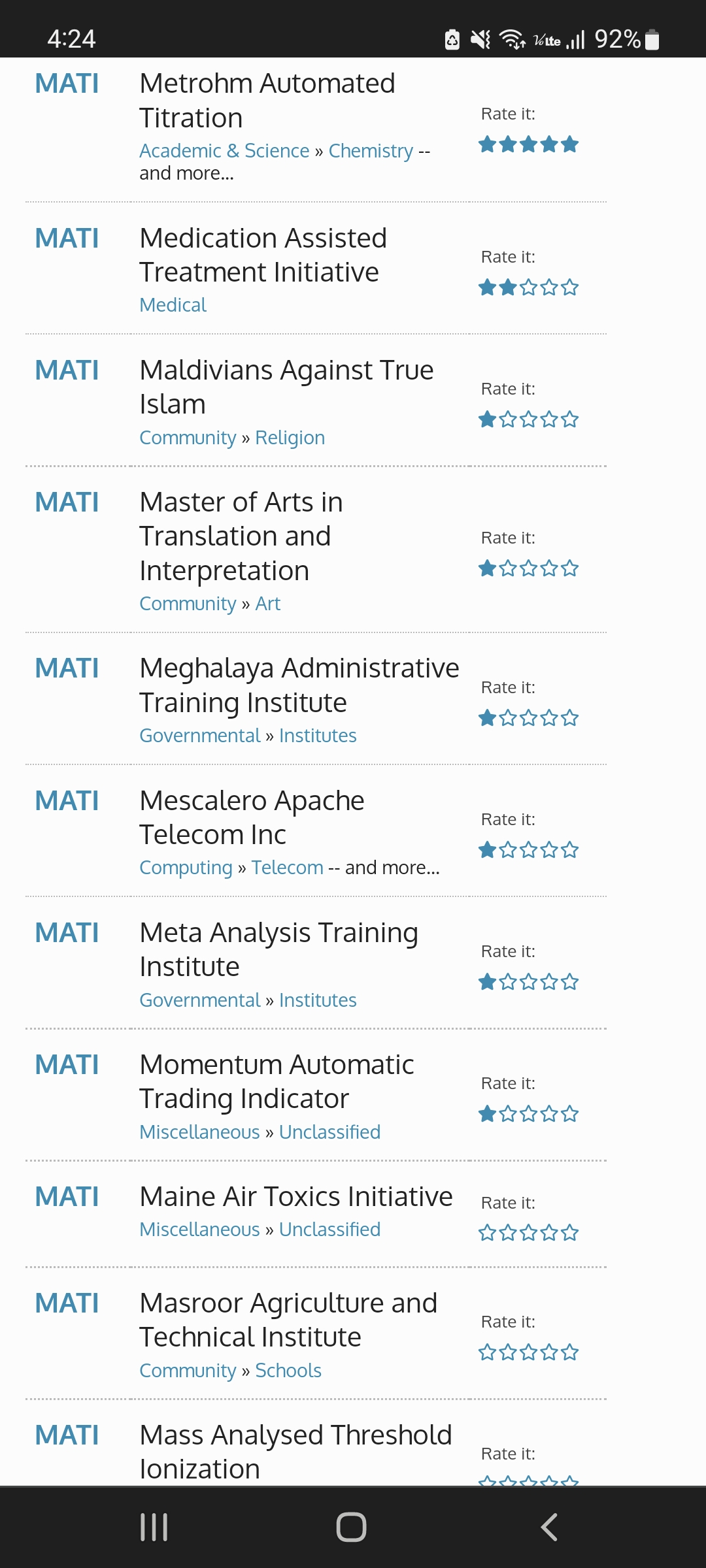This screenshot has height=1568, width=706.
Task: Open the Schools category link
Action: click(x=288, y=1371)
